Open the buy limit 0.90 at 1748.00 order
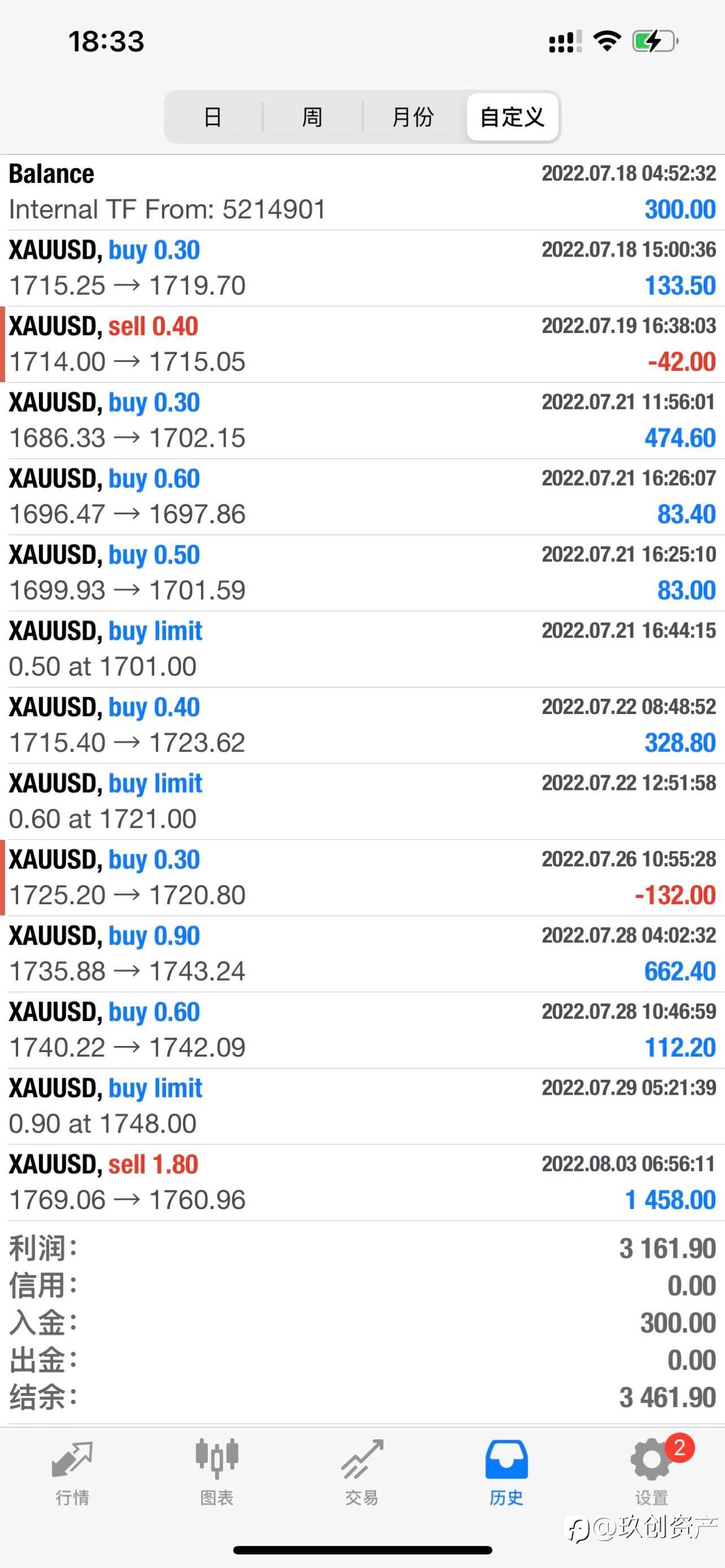 (x=362, y=1106)
